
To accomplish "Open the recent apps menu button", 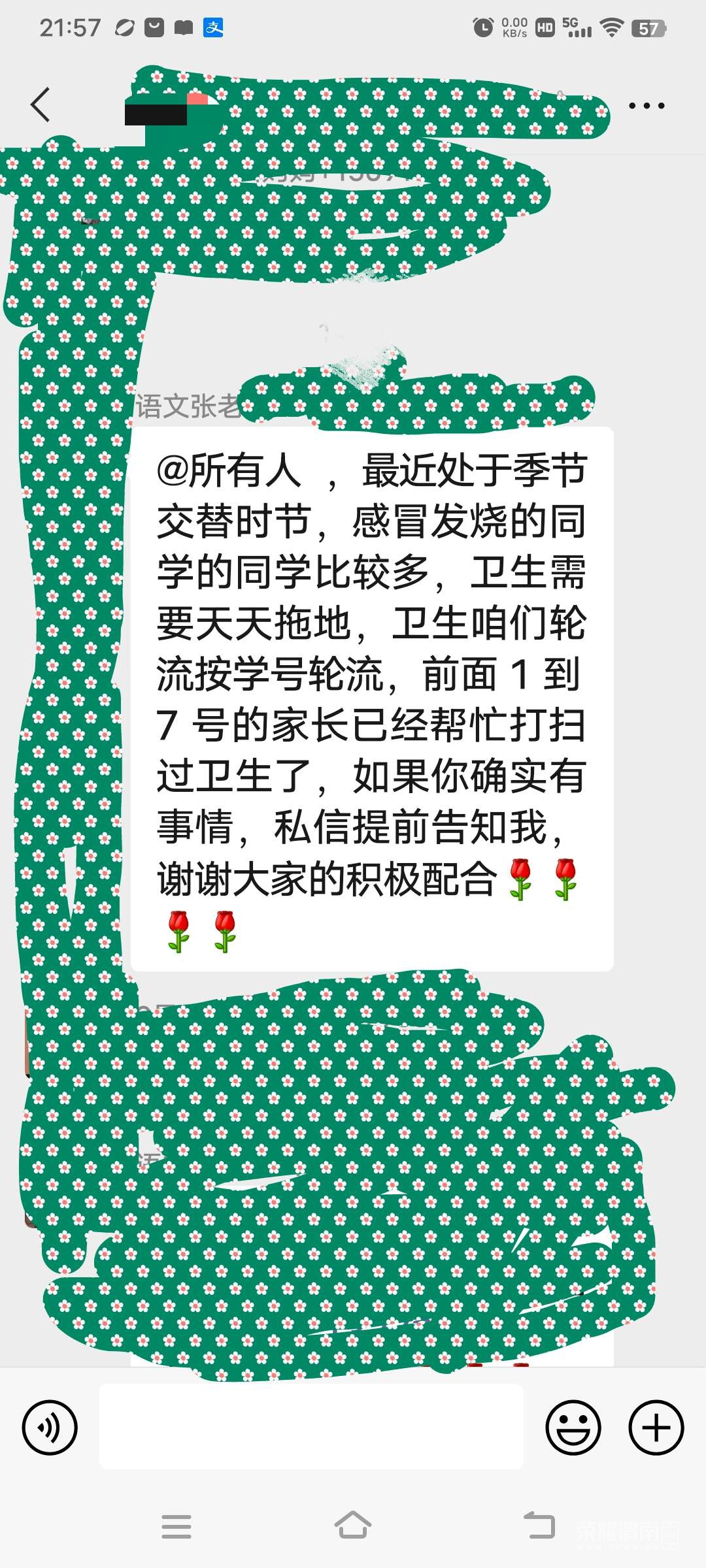I will [x=176, y=1527].
